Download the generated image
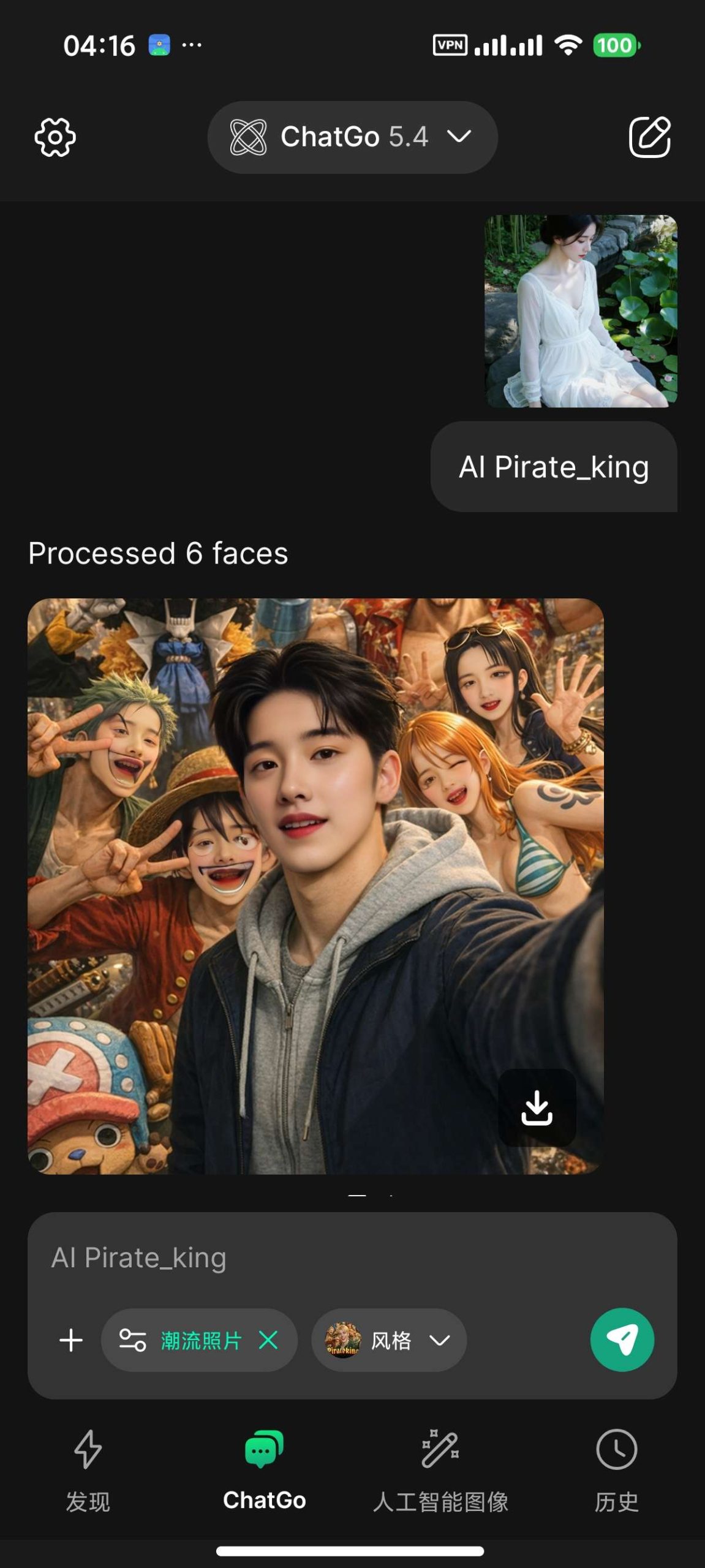Screen dimensions: 705x1568 pyautogui.click(x=537, y=1107)
